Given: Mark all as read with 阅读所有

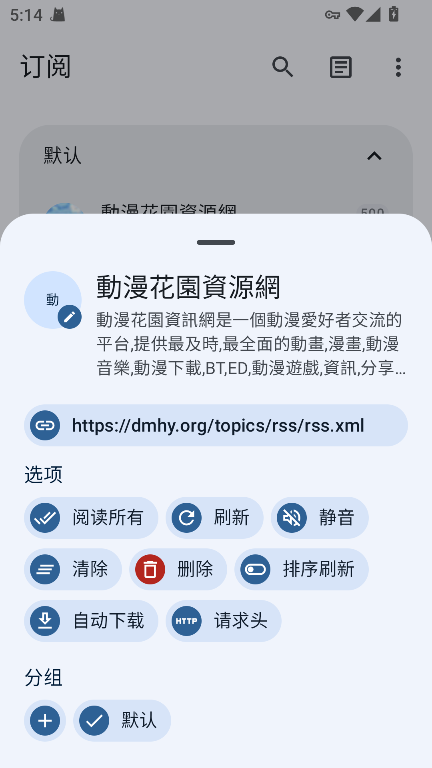Looking at the screenshot, I should tap(91, 518).
